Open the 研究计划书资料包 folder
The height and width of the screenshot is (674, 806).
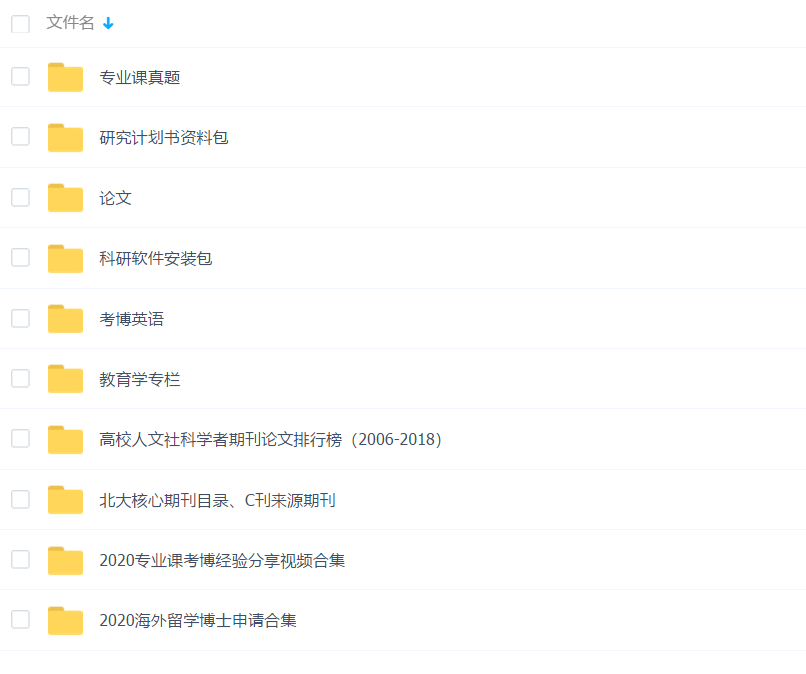click(x=163, y=137)
